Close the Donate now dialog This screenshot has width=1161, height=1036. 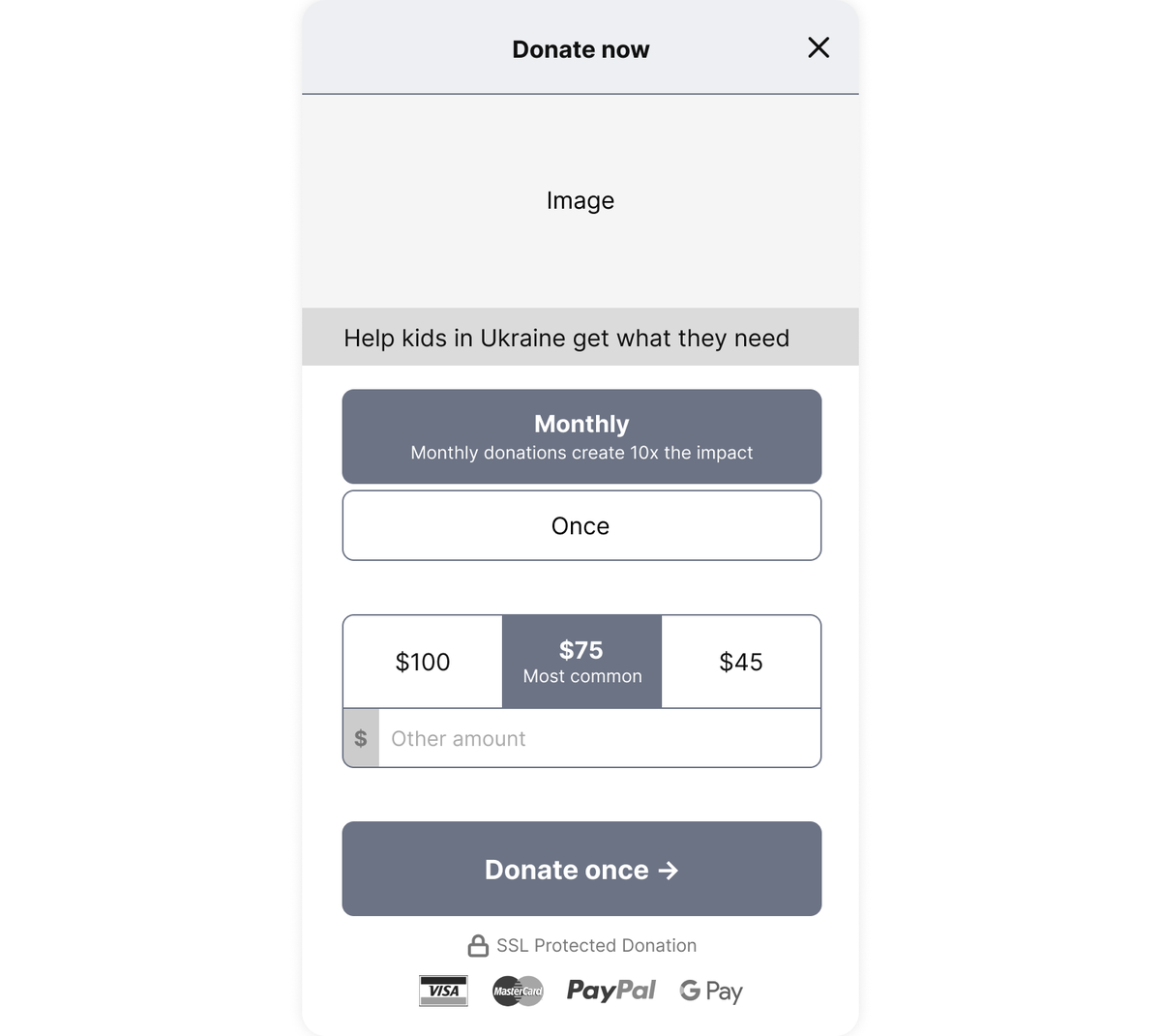click(x=818, y=47)
